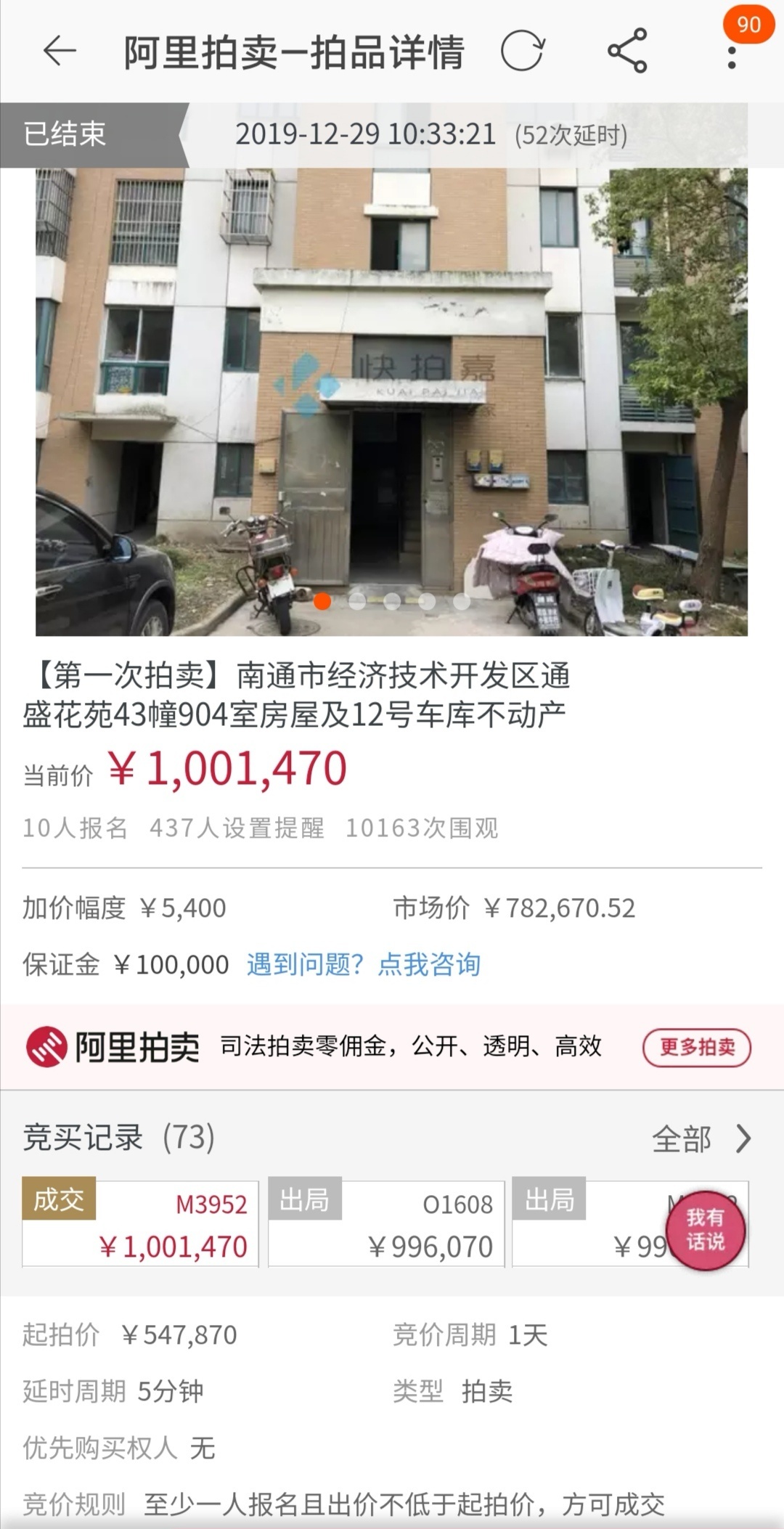Screen dimensions: 784x1529
Task: Tap the 我有话说 floating button
Action: 706,1230
